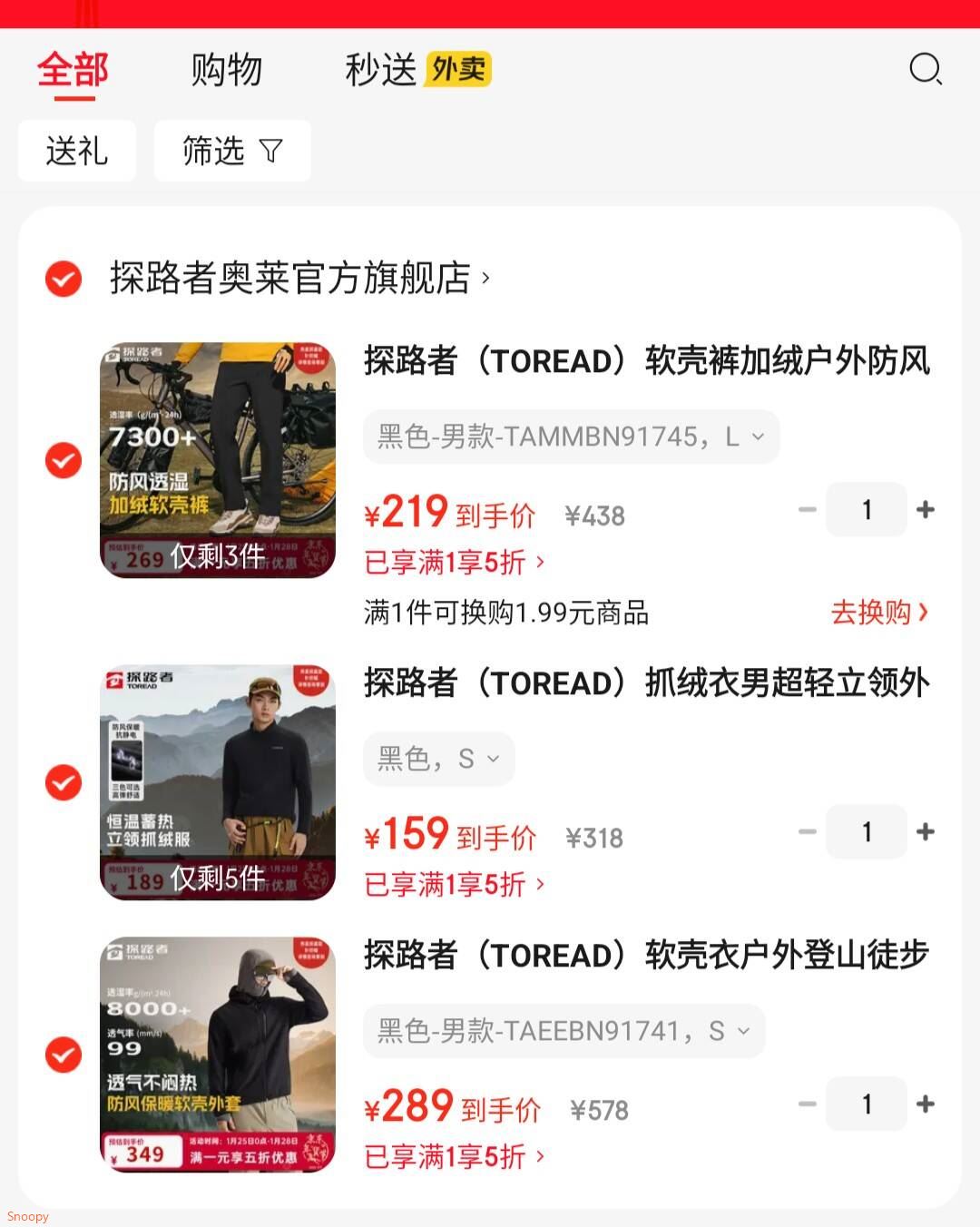The height and width of the screenshot is (1227, 980).
Task: View the 抓绒衣 product image
Action: pos(218,782)
